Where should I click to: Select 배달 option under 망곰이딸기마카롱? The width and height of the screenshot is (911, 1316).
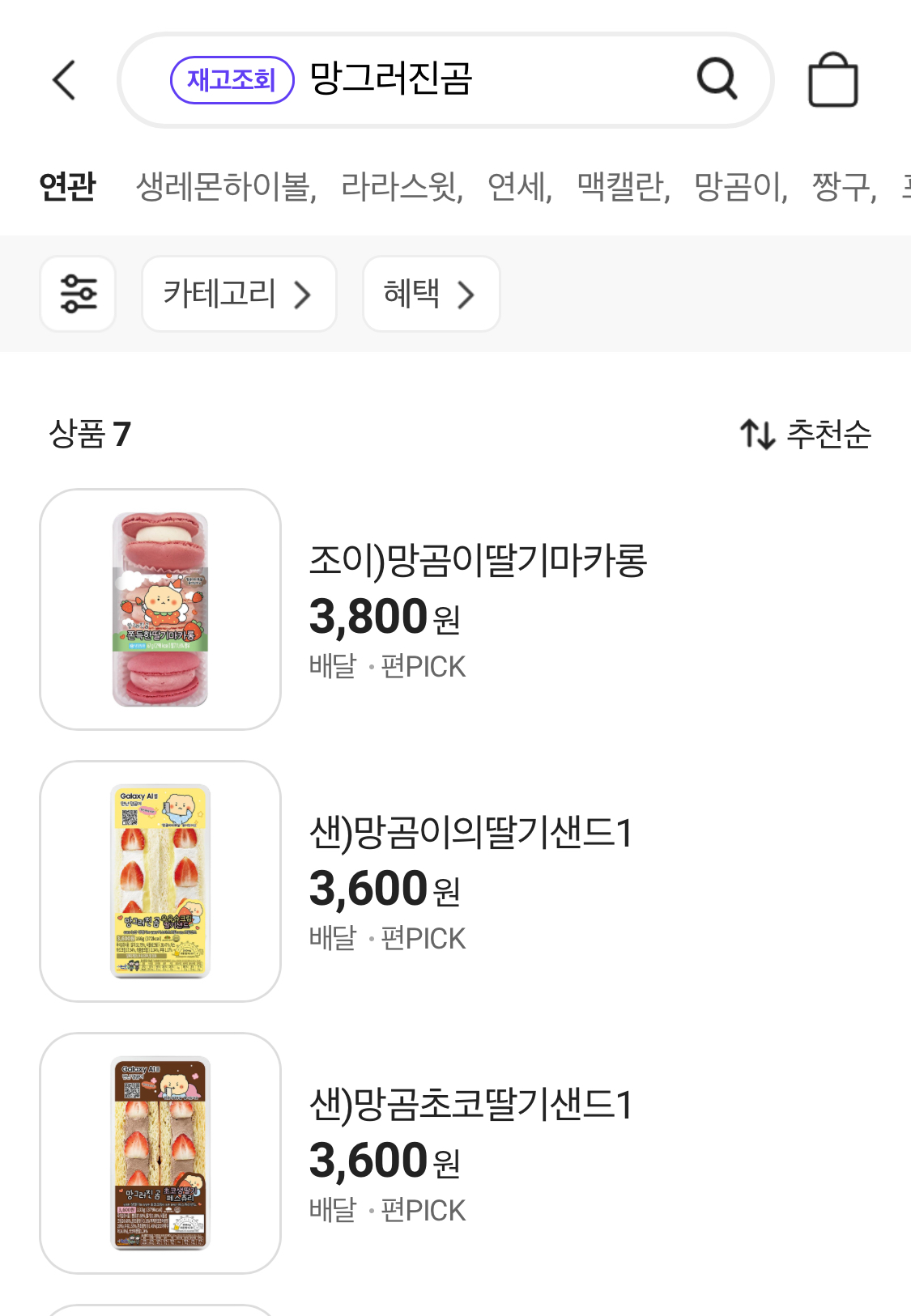(x=333, y=666)
